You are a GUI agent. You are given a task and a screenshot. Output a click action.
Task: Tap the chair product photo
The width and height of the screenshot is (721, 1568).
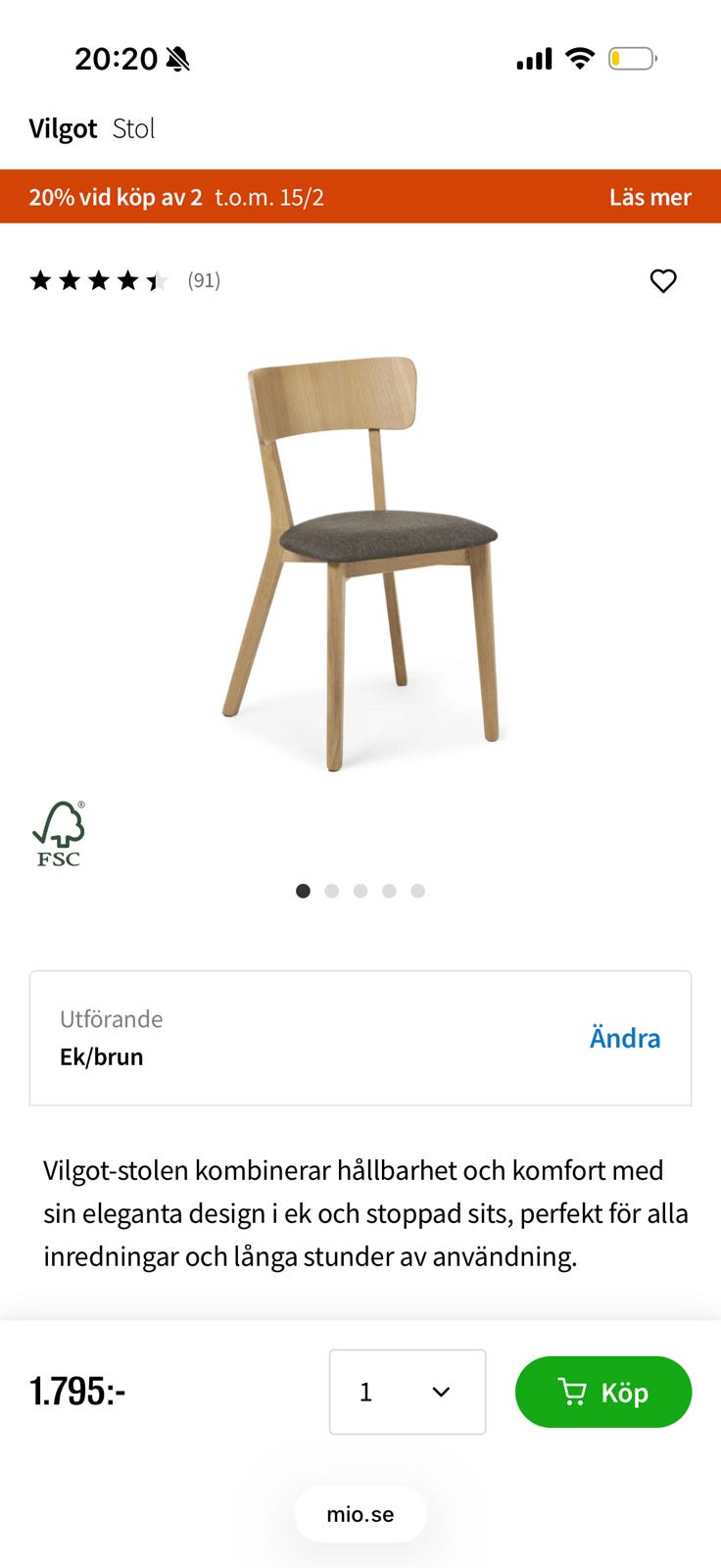pos(360,559)
